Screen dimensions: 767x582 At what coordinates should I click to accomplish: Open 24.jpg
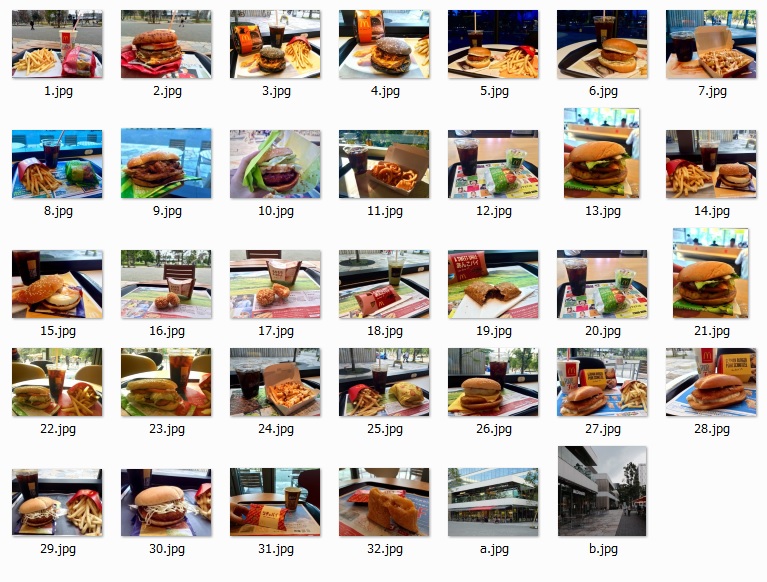(x=275, y=382)
